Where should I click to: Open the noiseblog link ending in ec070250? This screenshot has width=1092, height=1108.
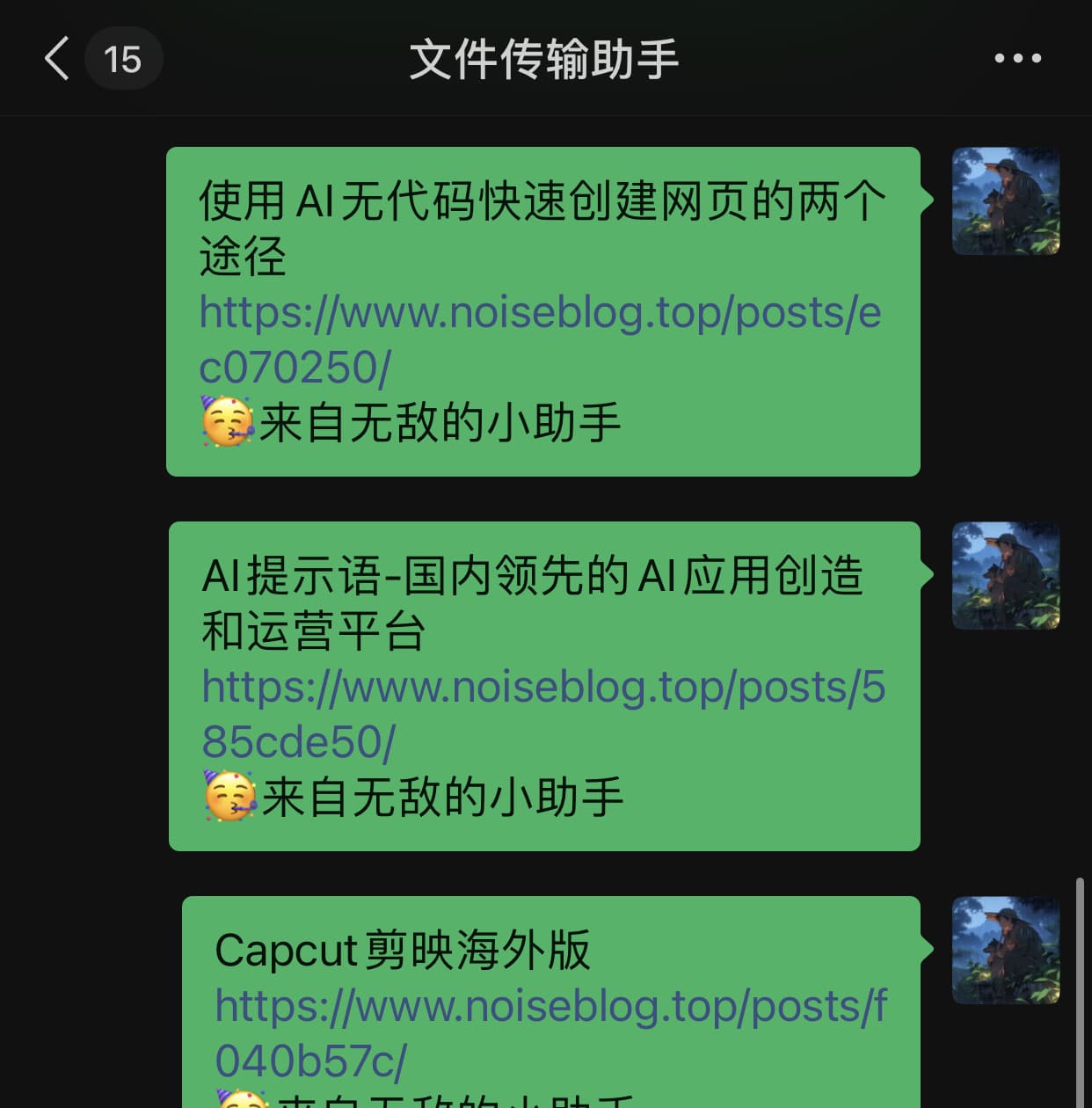pyautogui.click(x=539, y=314)
